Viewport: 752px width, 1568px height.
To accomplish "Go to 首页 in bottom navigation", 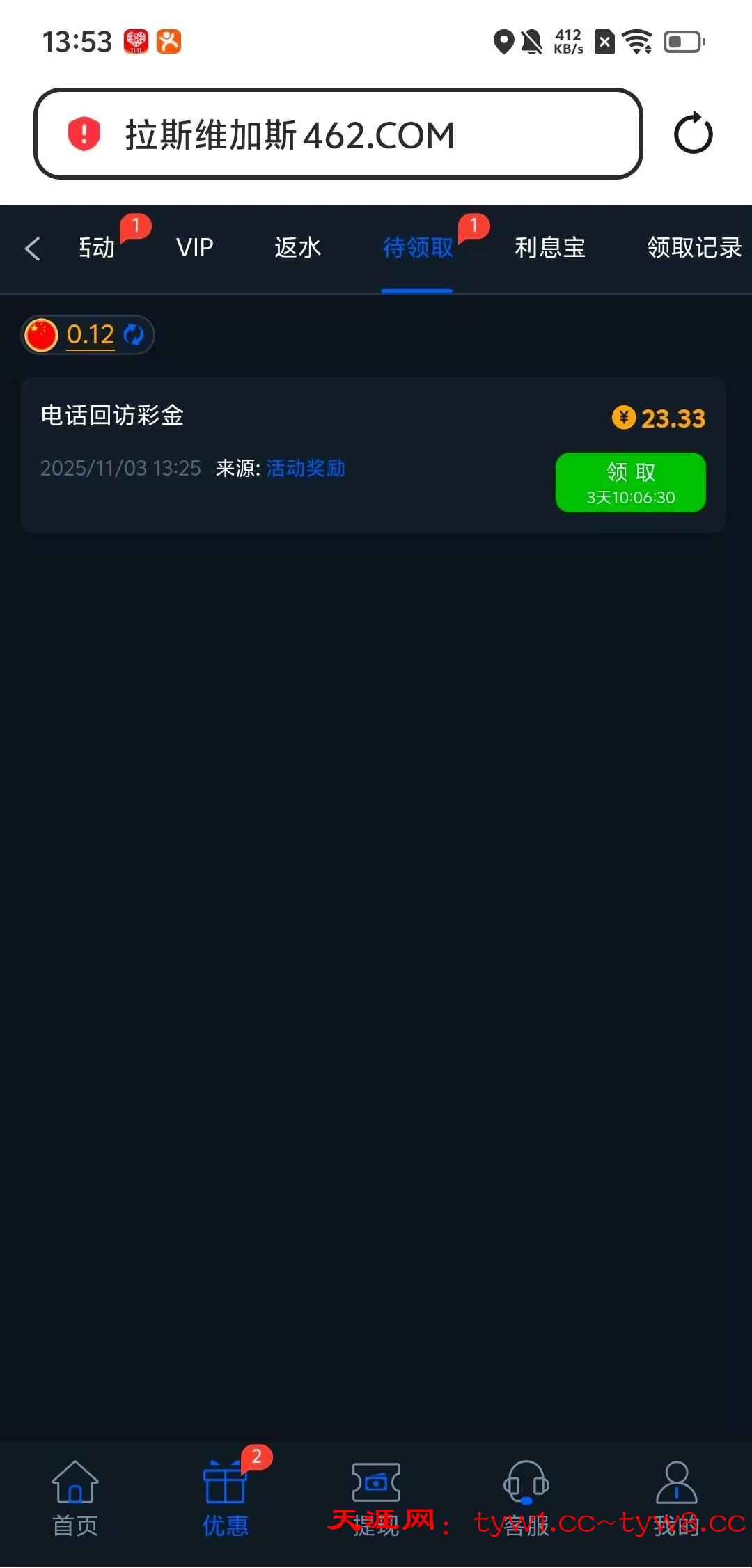I will (75, 1497).
